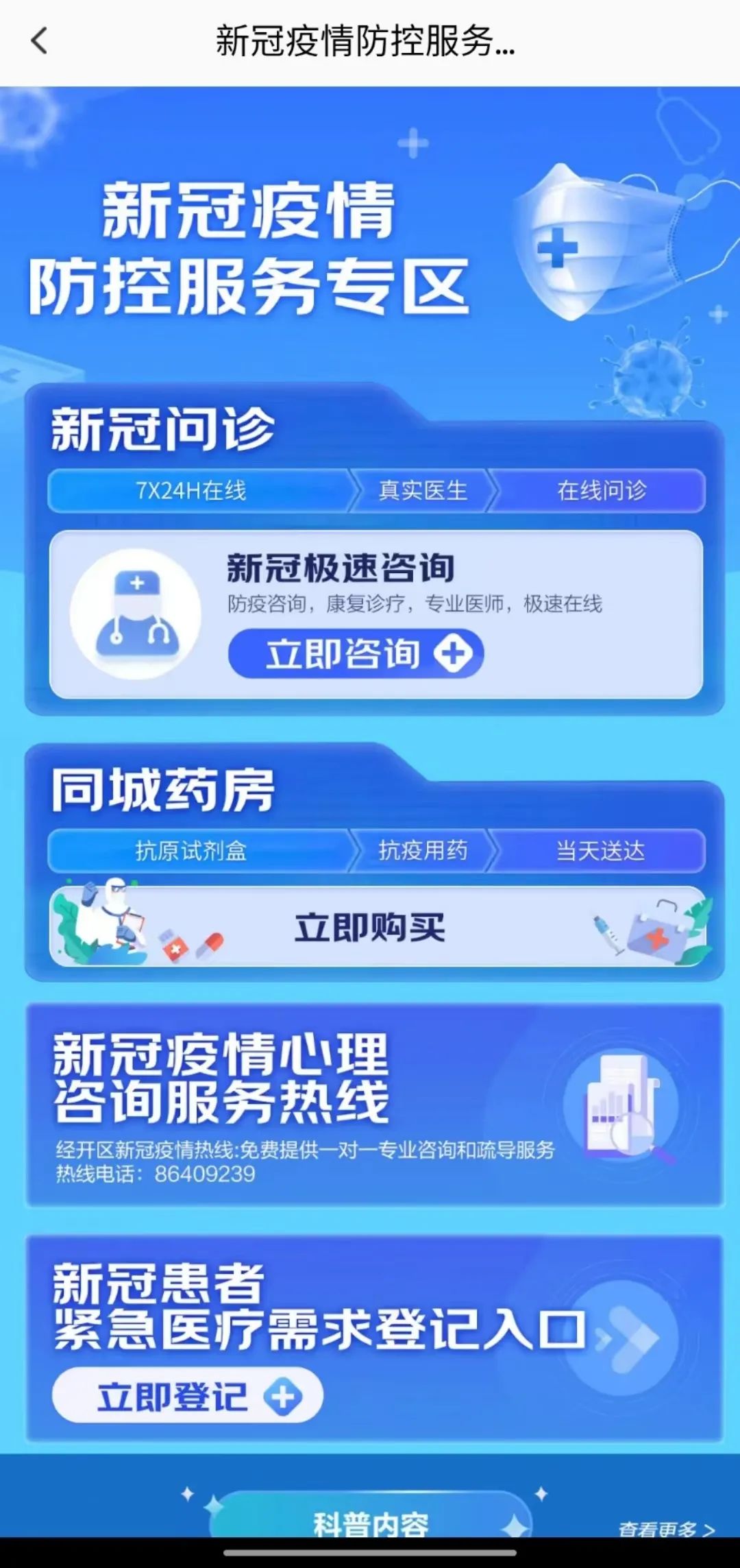Tap 立即咨询 for COVID consultation
The image size is (740, 1568).
tap(356, 653)
